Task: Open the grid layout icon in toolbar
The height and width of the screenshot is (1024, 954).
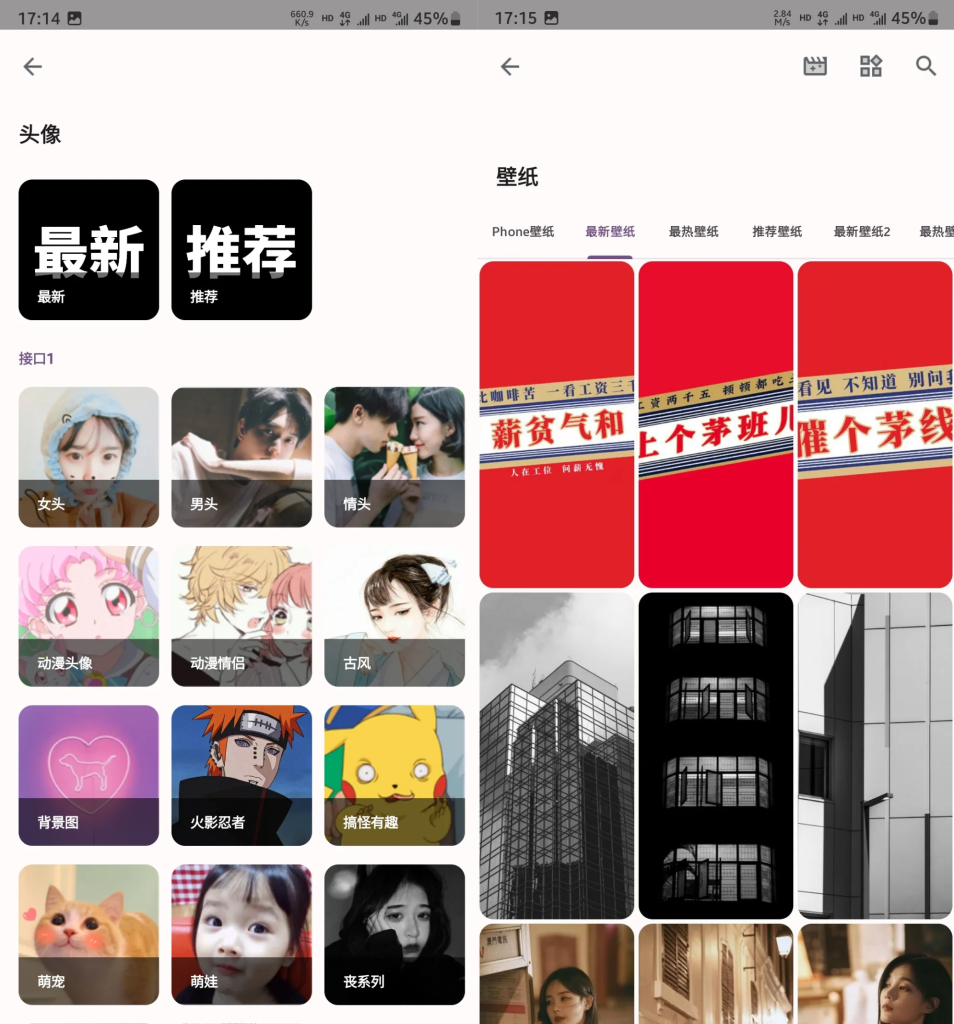Action: (x=871, y=67)
